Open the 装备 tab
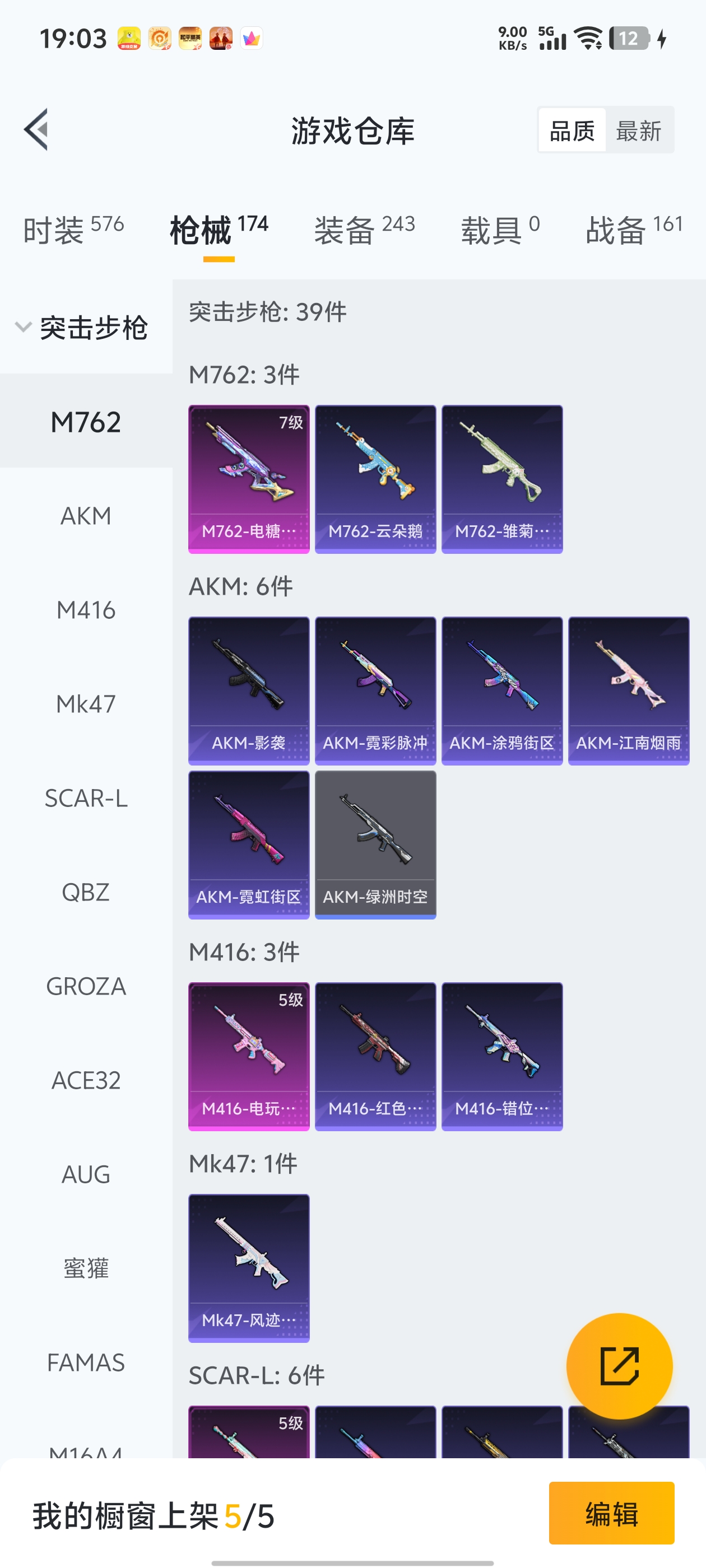 pos(364,230)
